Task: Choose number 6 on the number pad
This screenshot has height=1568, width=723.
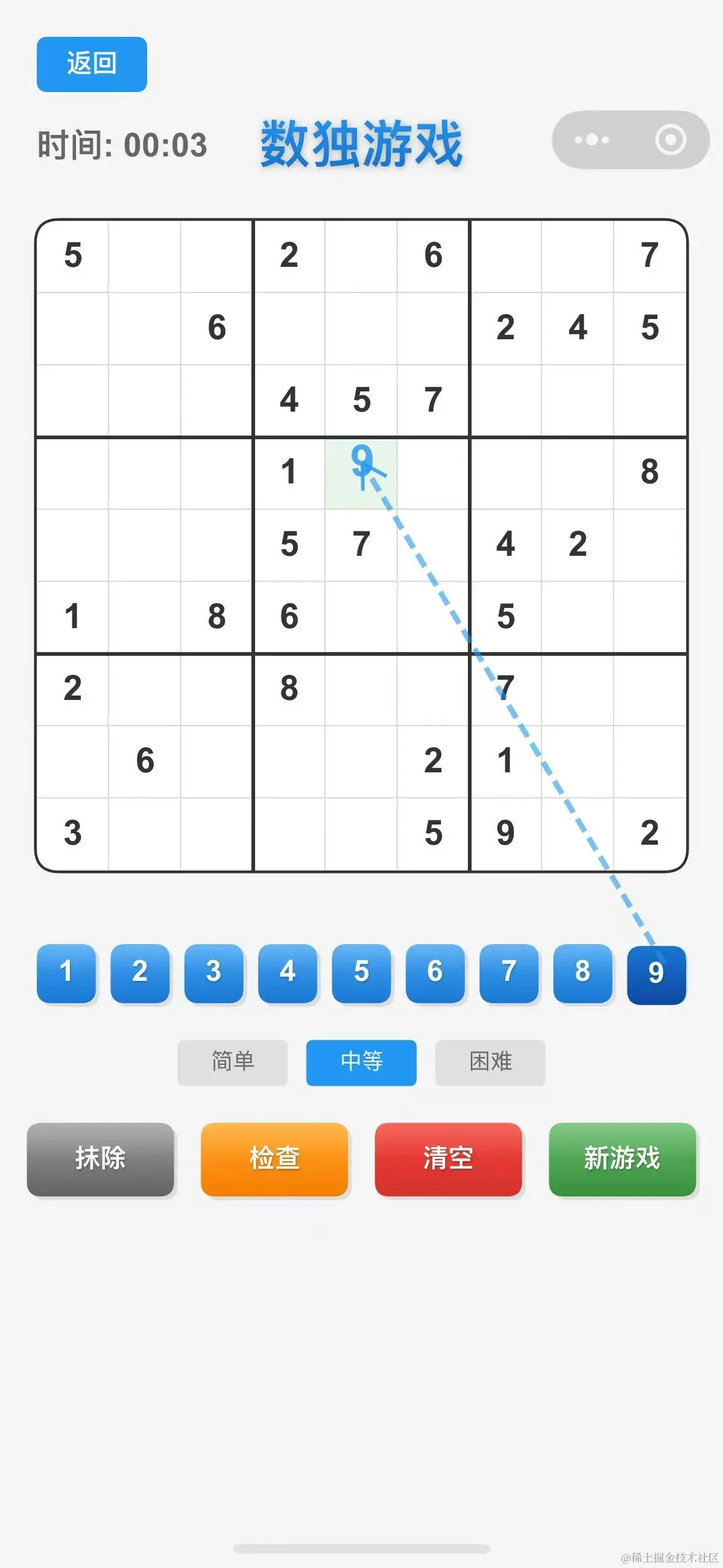Action: [x=435, y=972]
